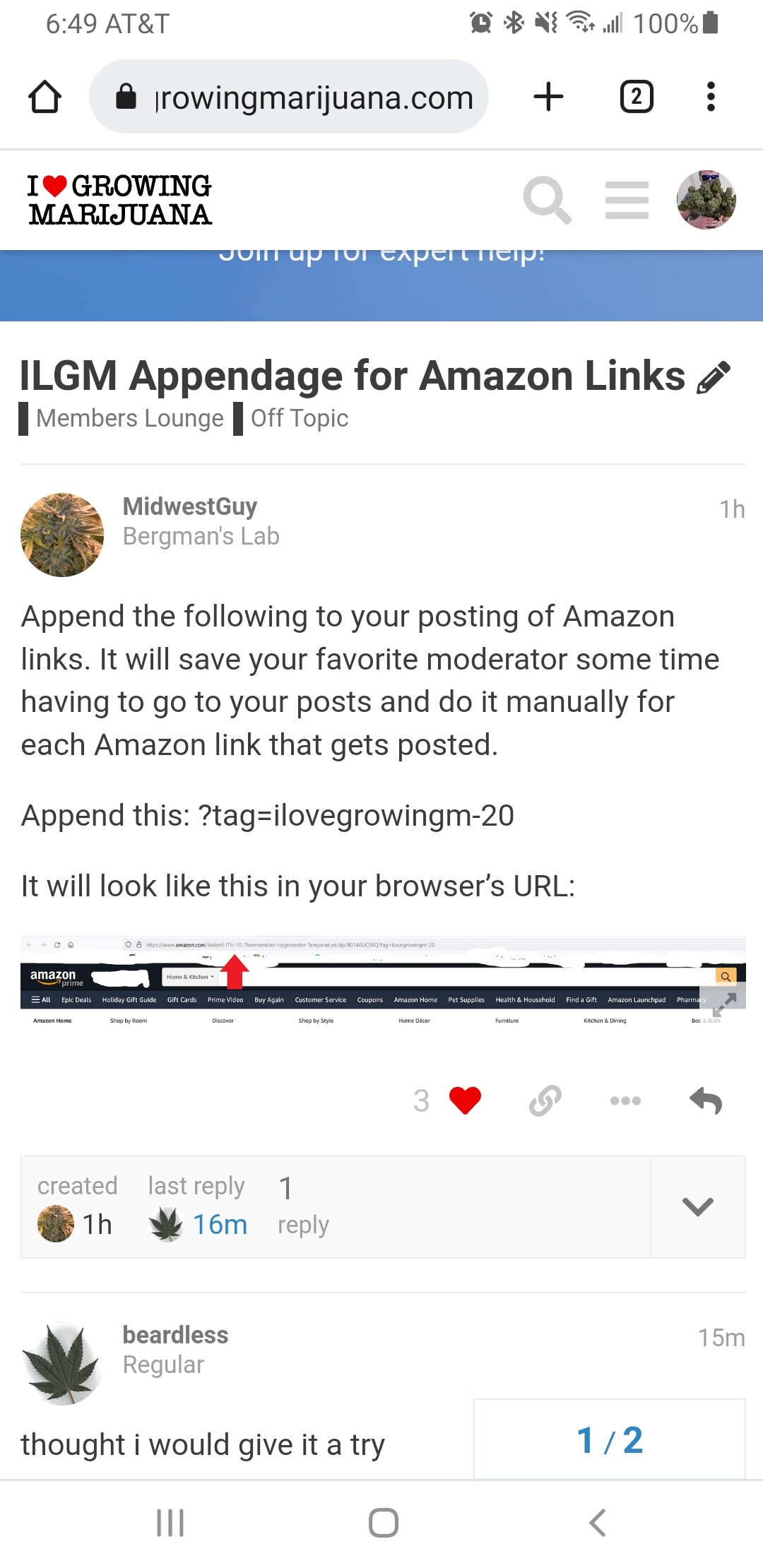The image size is (763, 1568).
Task: Edit the topic title with pencil icon
Action: (x=714, y=376)
